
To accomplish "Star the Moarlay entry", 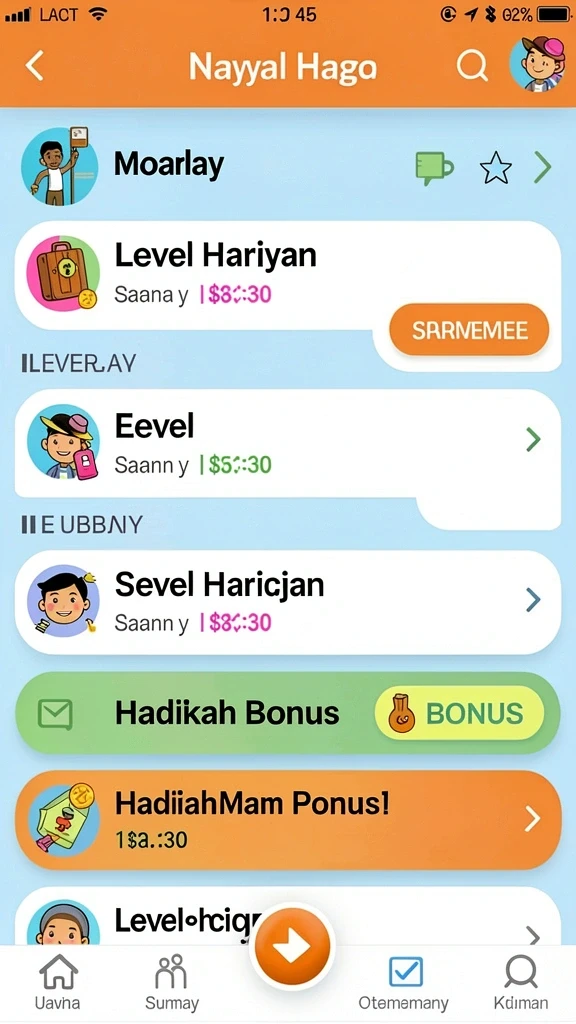I will (x=496, y=168).
